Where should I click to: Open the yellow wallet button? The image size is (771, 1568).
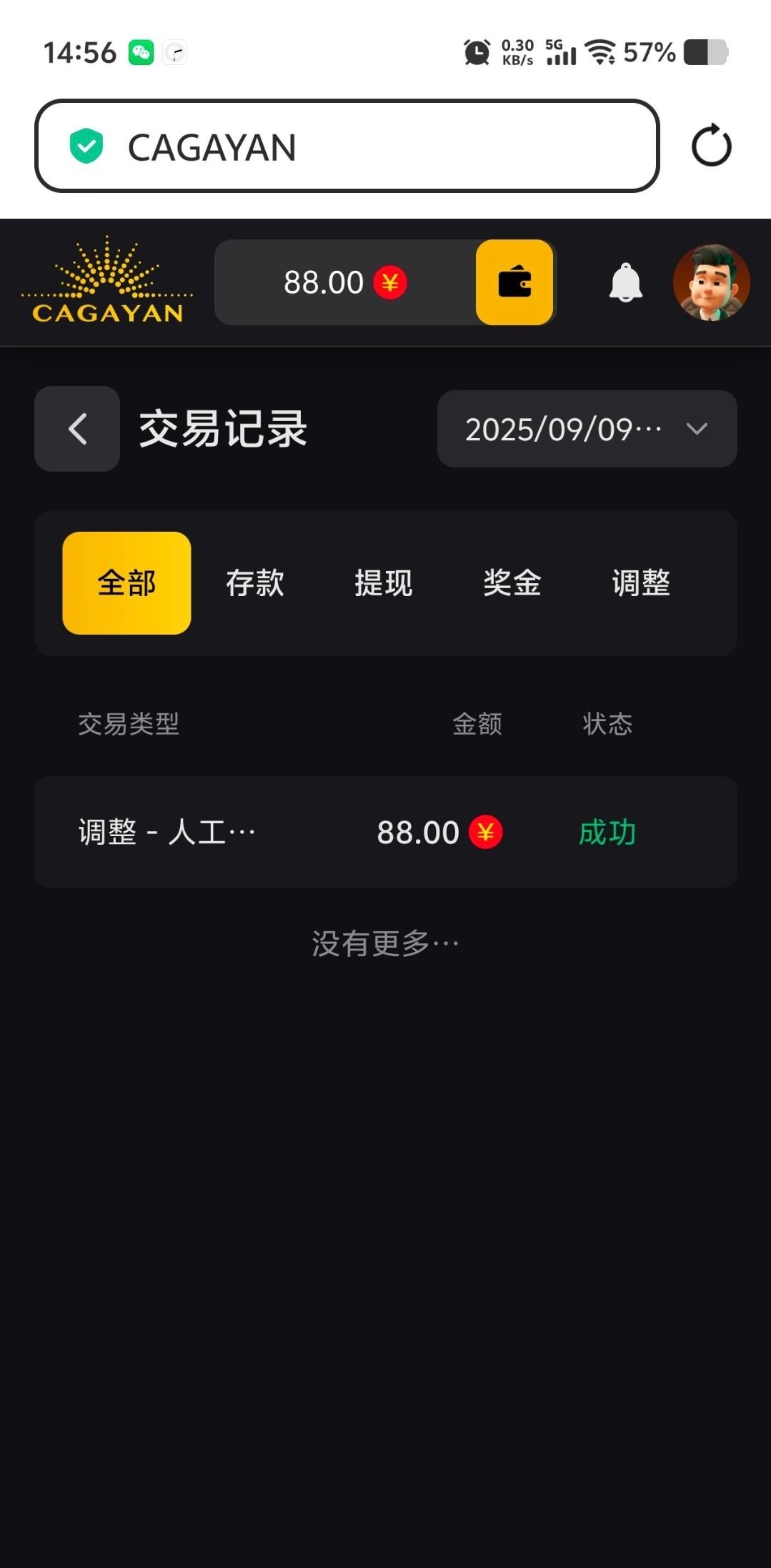click(x=514, y=282)
